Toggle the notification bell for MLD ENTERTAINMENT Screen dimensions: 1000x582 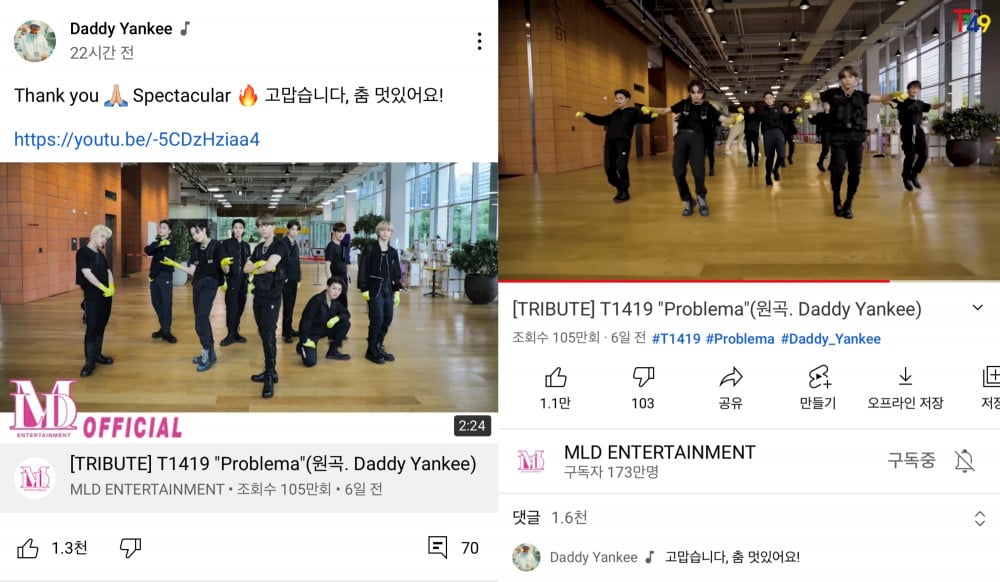tap(964, 460)
